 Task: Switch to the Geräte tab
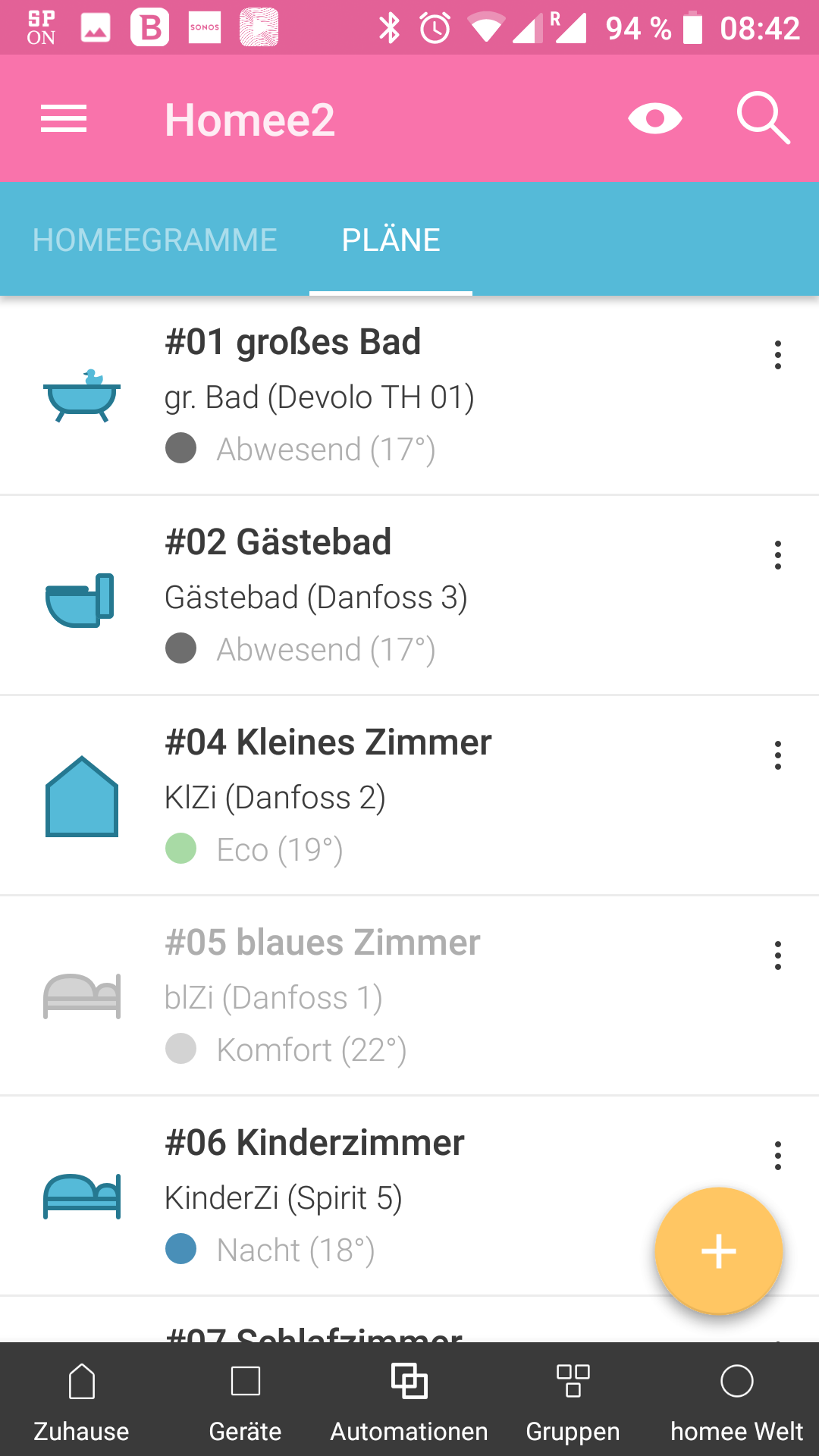click(x=246, y=1400)
